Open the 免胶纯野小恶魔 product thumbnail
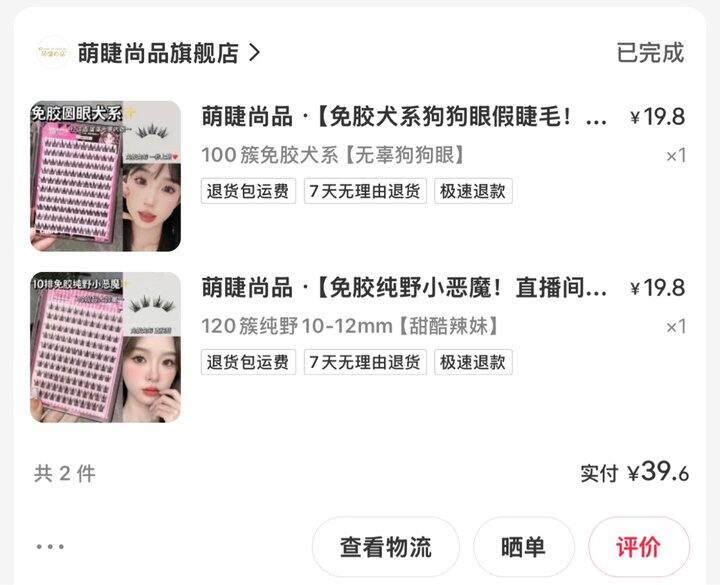 (105, 346)
